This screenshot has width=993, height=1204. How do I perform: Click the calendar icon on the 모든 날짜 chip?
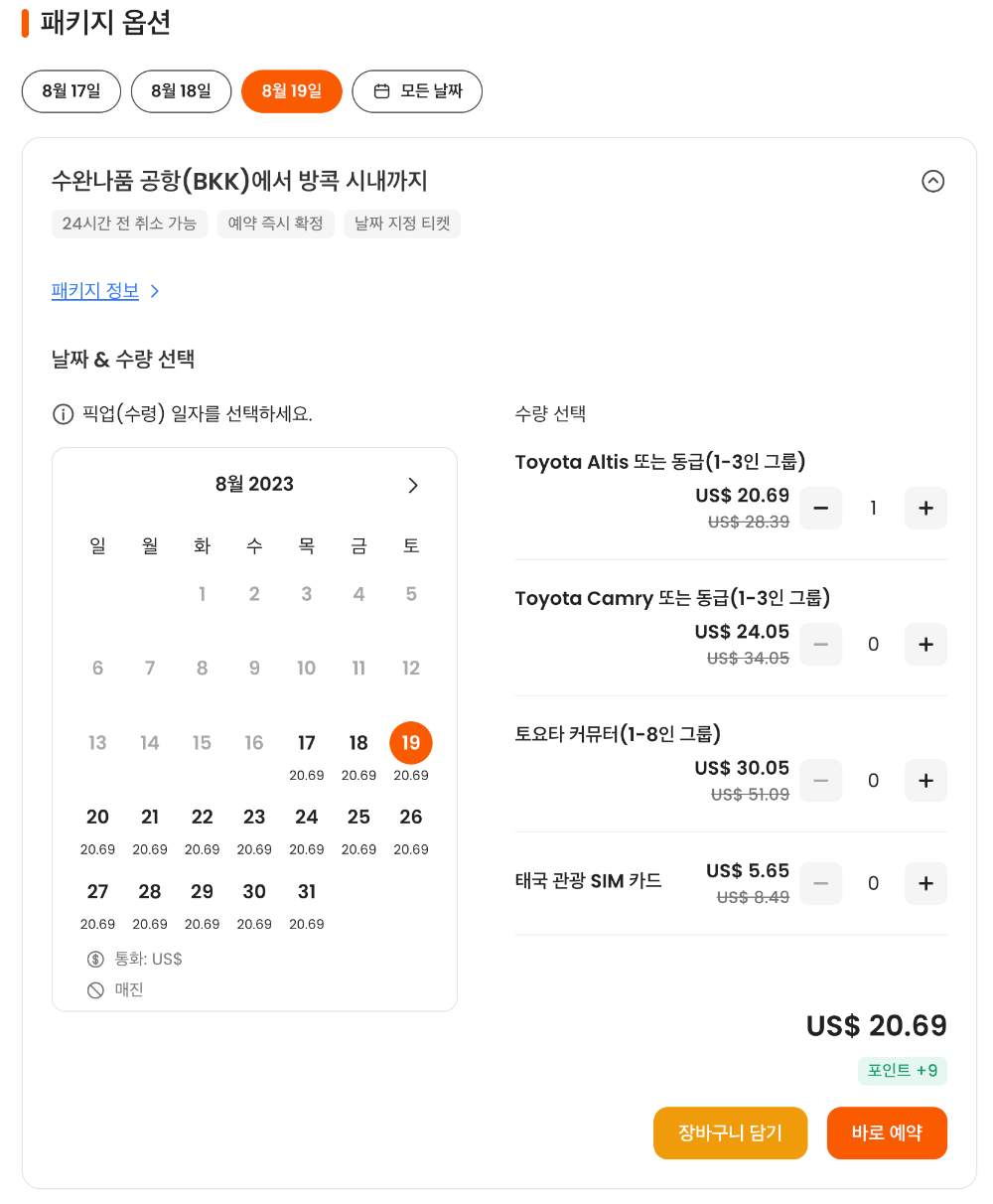click(381, 90)
